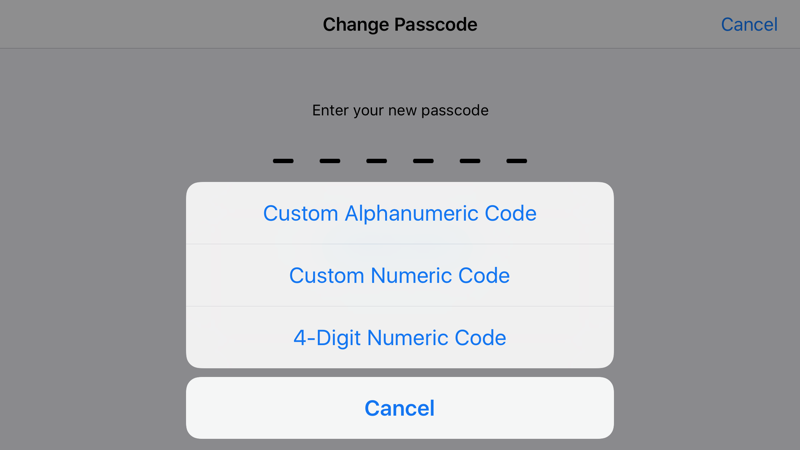The height and width of the screenshot is (450, 800).
Task: Choose Custom Alphanumeric Code option
Action: (399, 213)
